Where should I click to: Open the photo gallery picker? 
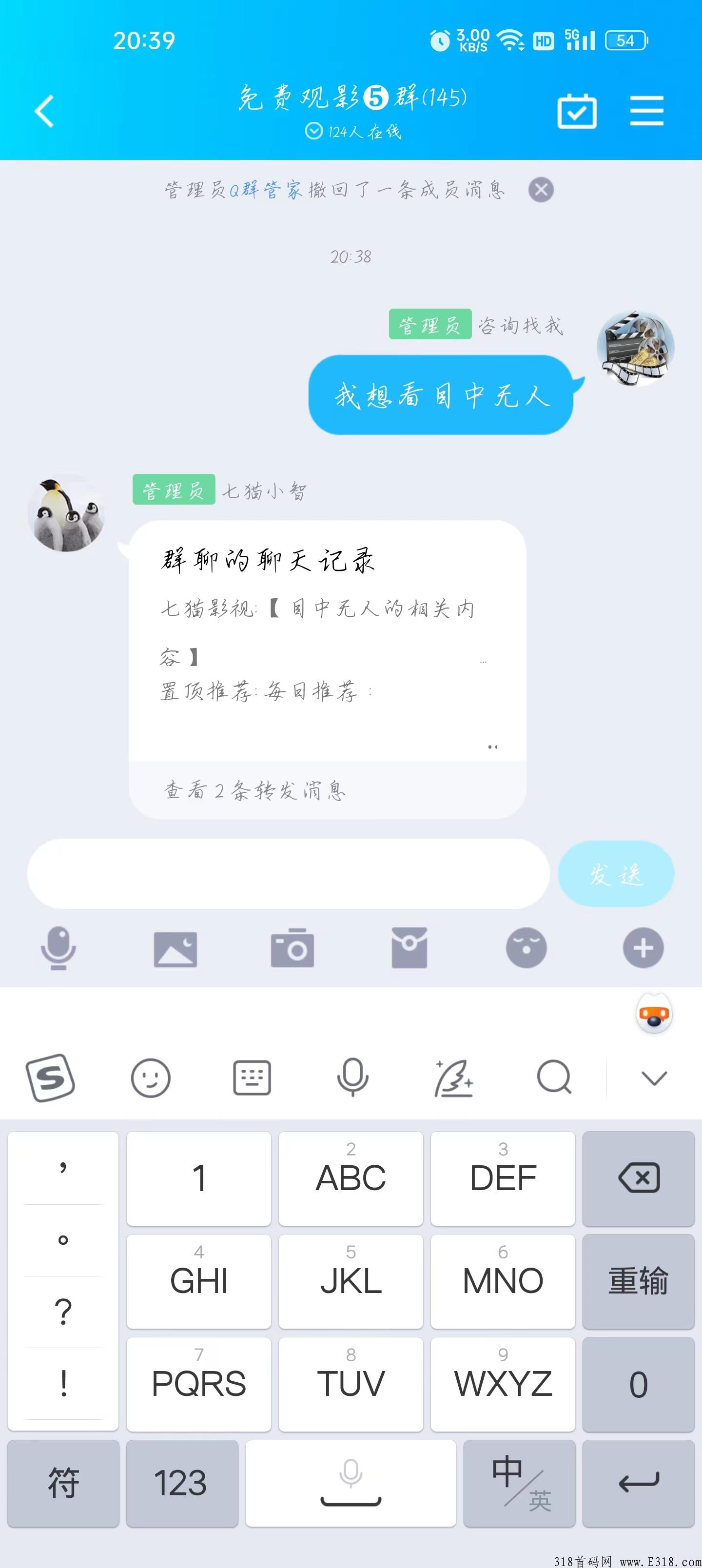point(175,948)
